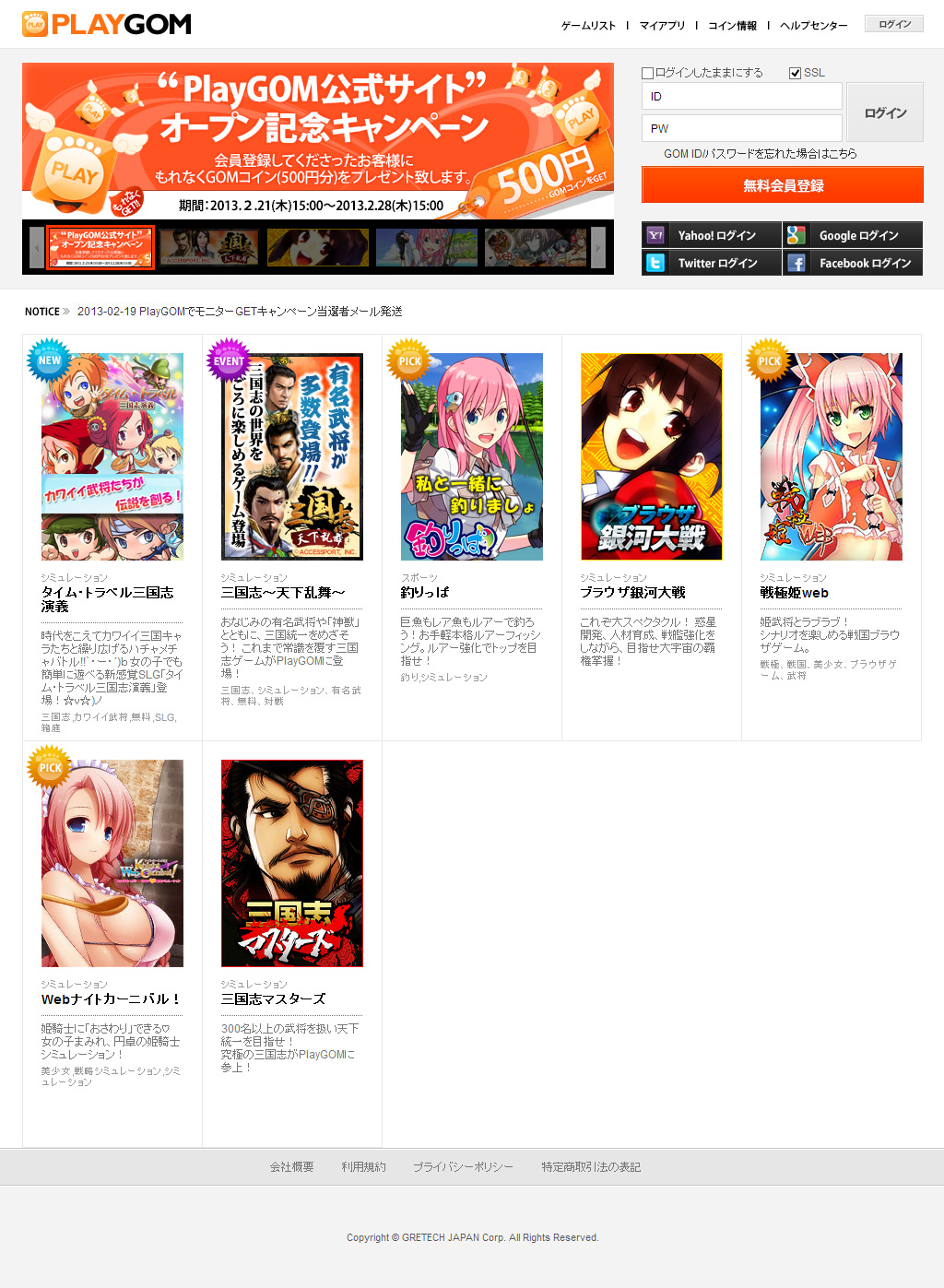Screen dimensions: 944x1288
Task: Open the 利用規約 footer link
Action: click(x=363, y=1167)
